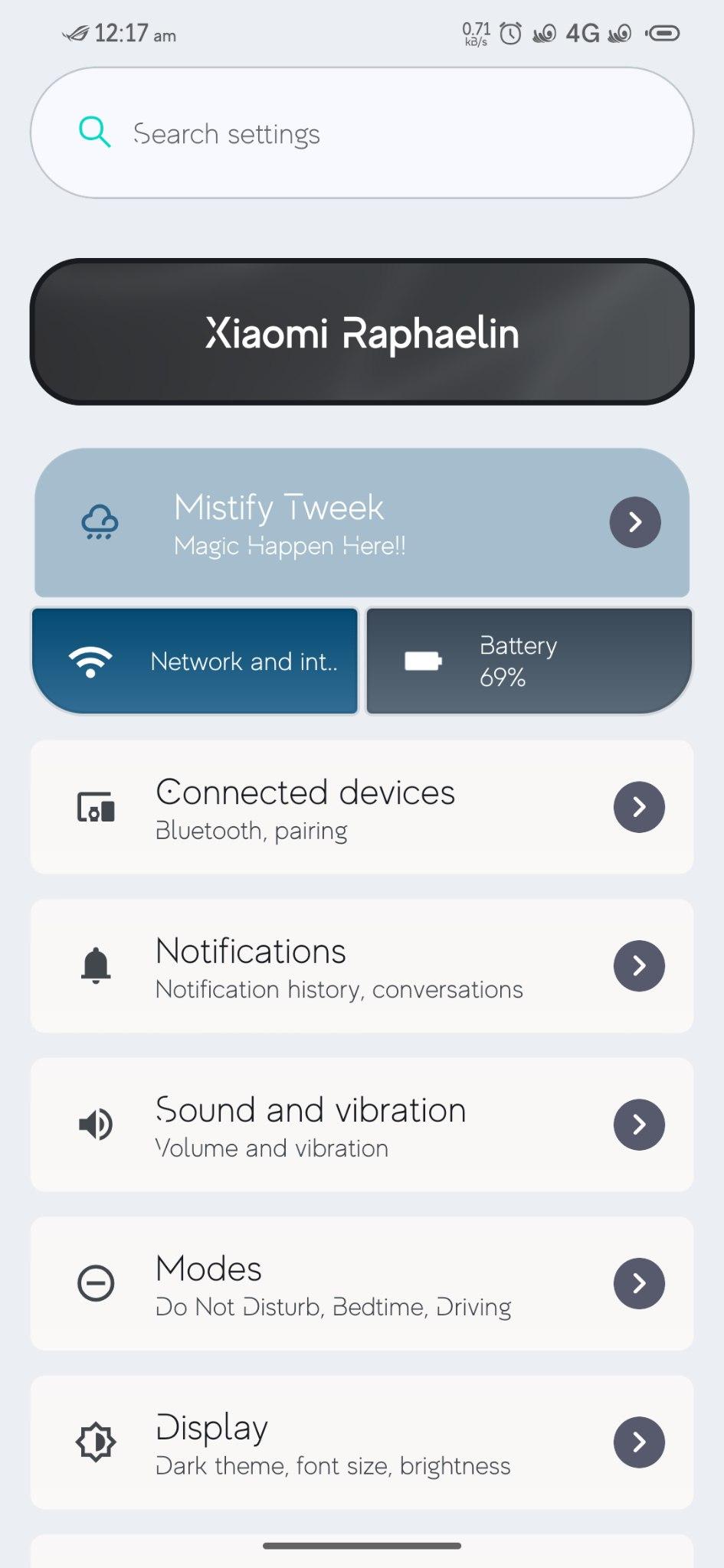The width and height of the screenshot is (724, 1568).
Task: Open Display settings
Action: pyautogui.click(x=362, y=1442)
